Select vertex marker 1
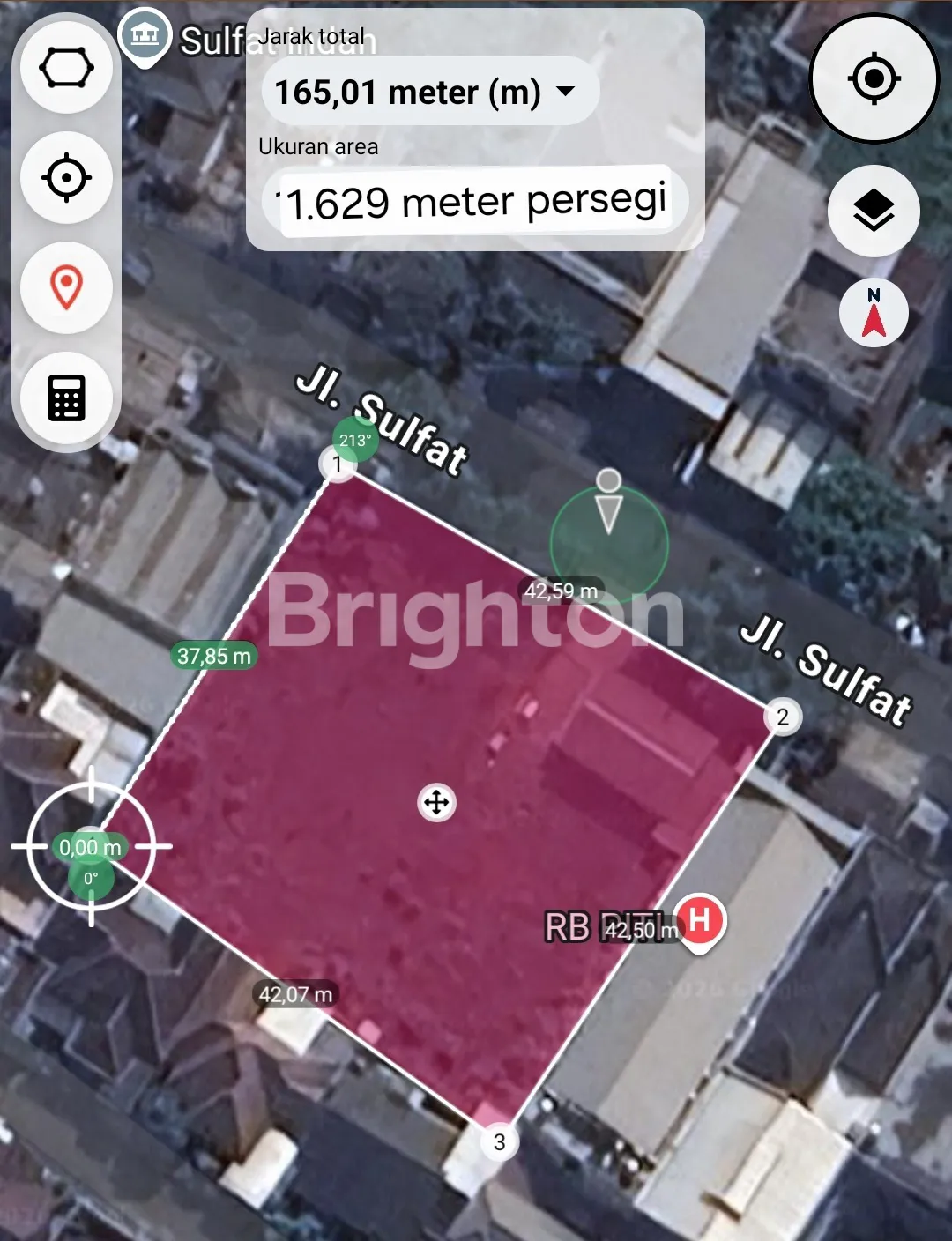The image size is (952, 1241). point(338,464)
